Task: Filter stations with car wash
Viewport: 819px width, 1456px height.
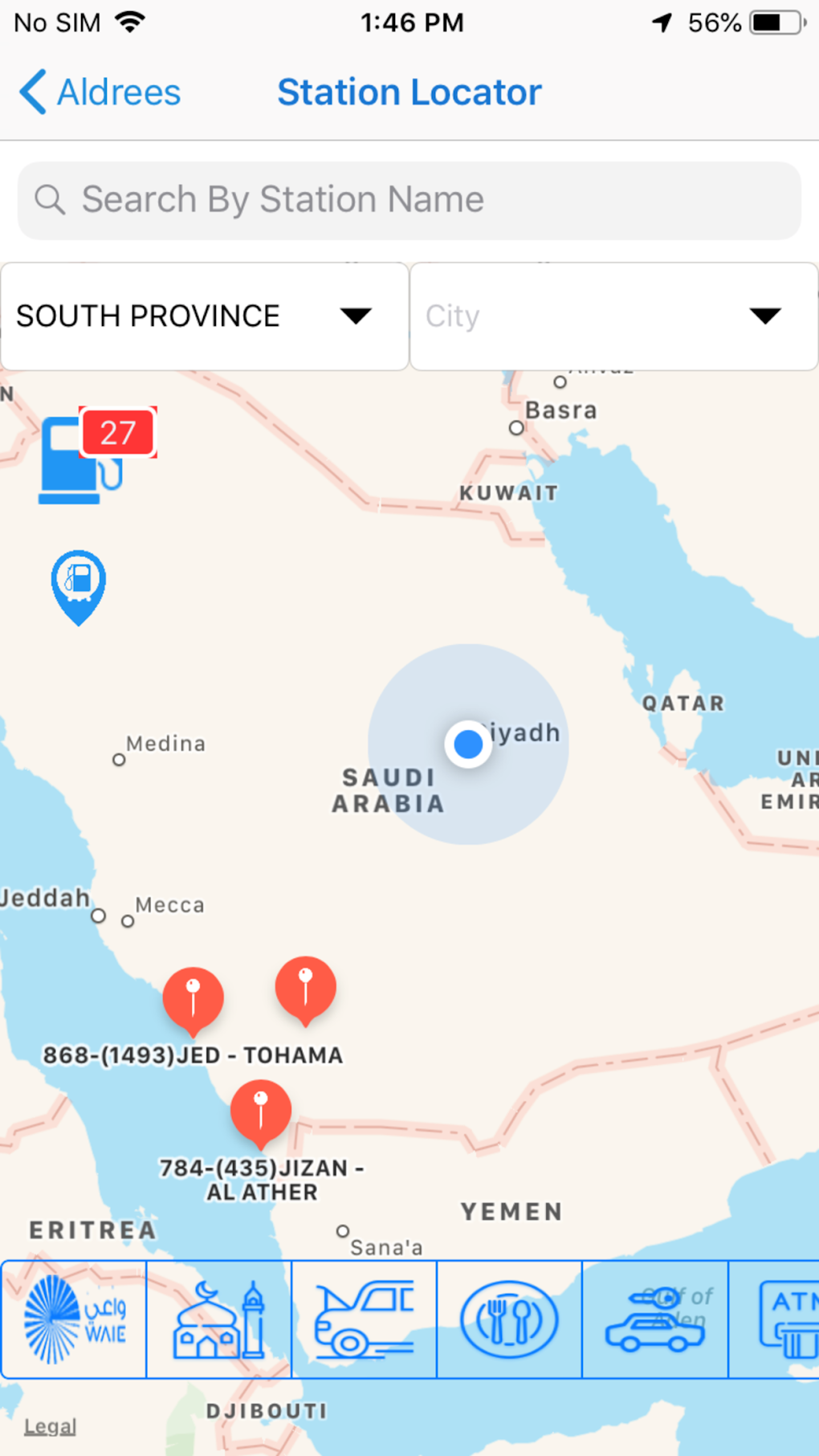Action: tap(655, 1319)
